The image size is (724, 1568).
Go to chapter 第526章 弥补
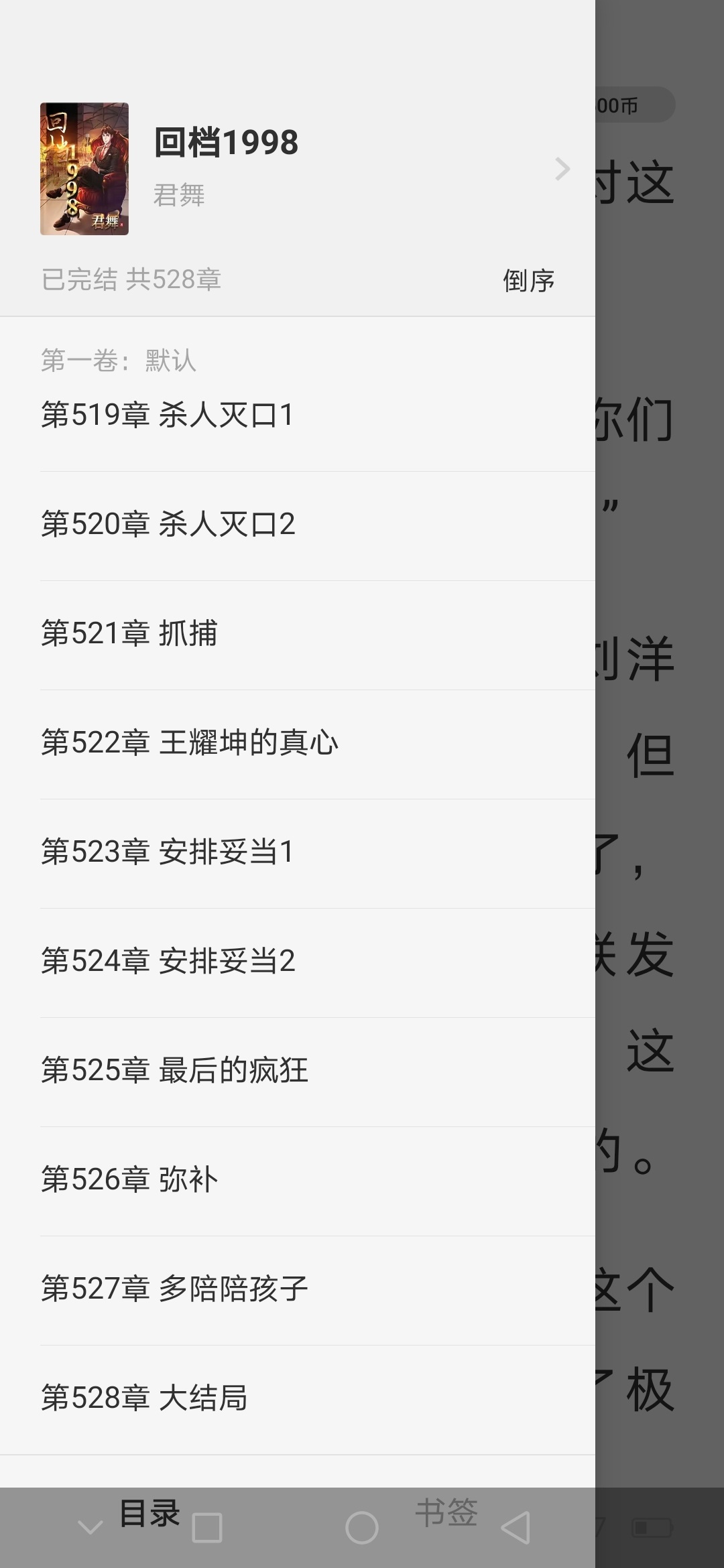click(x=129, y=1179)
